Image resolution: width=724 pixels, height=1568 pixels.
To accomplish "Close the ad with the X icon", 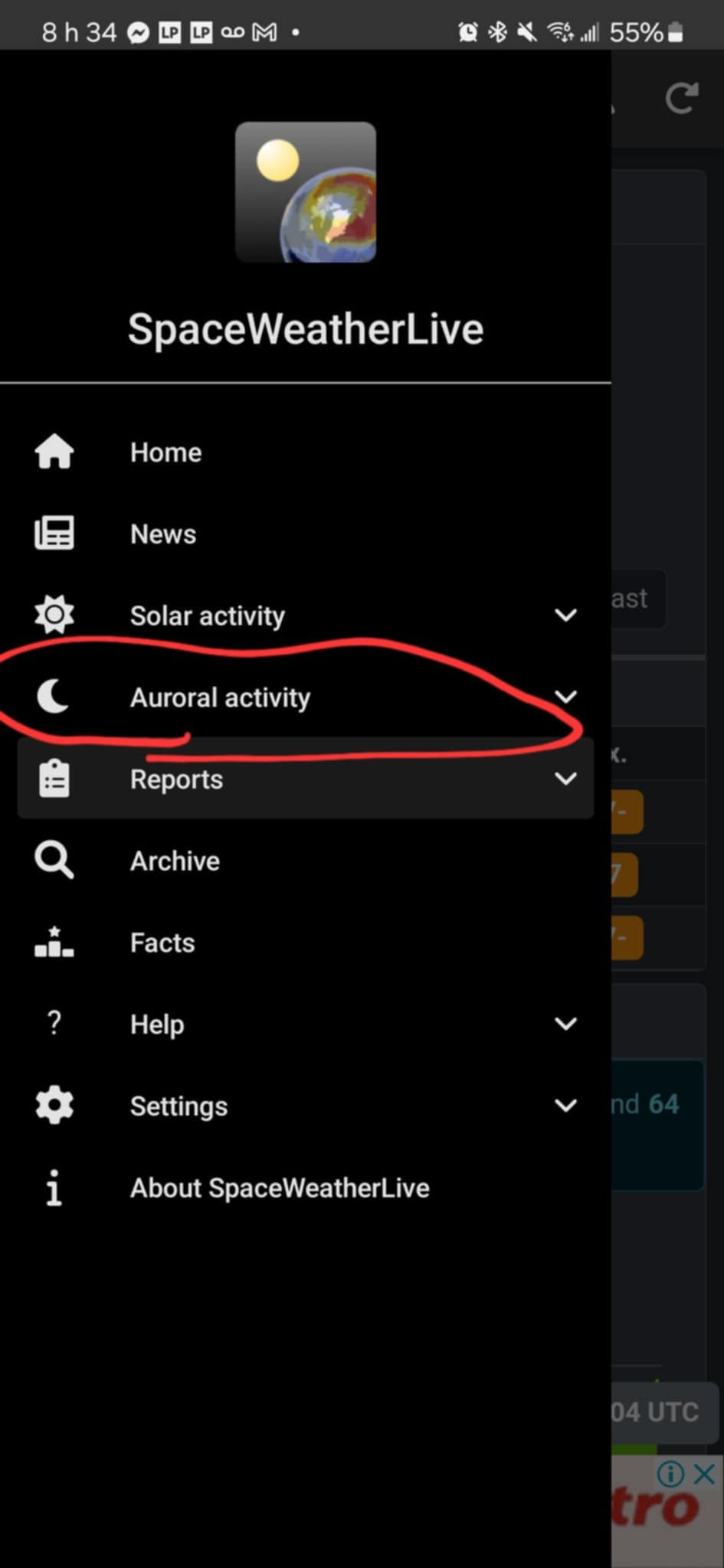I will point(705,1473).
